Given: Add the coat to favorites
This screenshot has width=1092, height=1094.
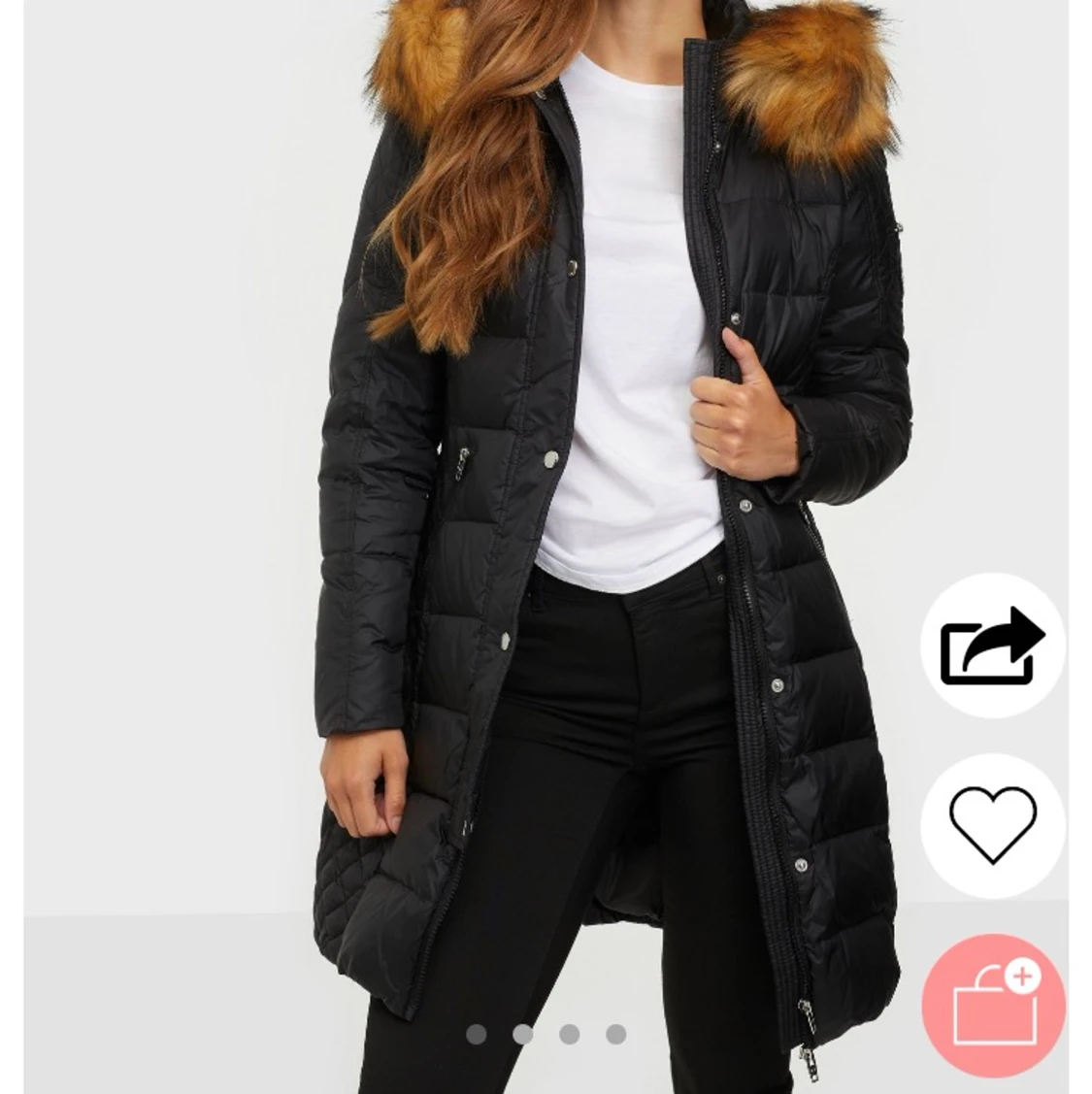Looking at the screenshot, I should 992,824.
